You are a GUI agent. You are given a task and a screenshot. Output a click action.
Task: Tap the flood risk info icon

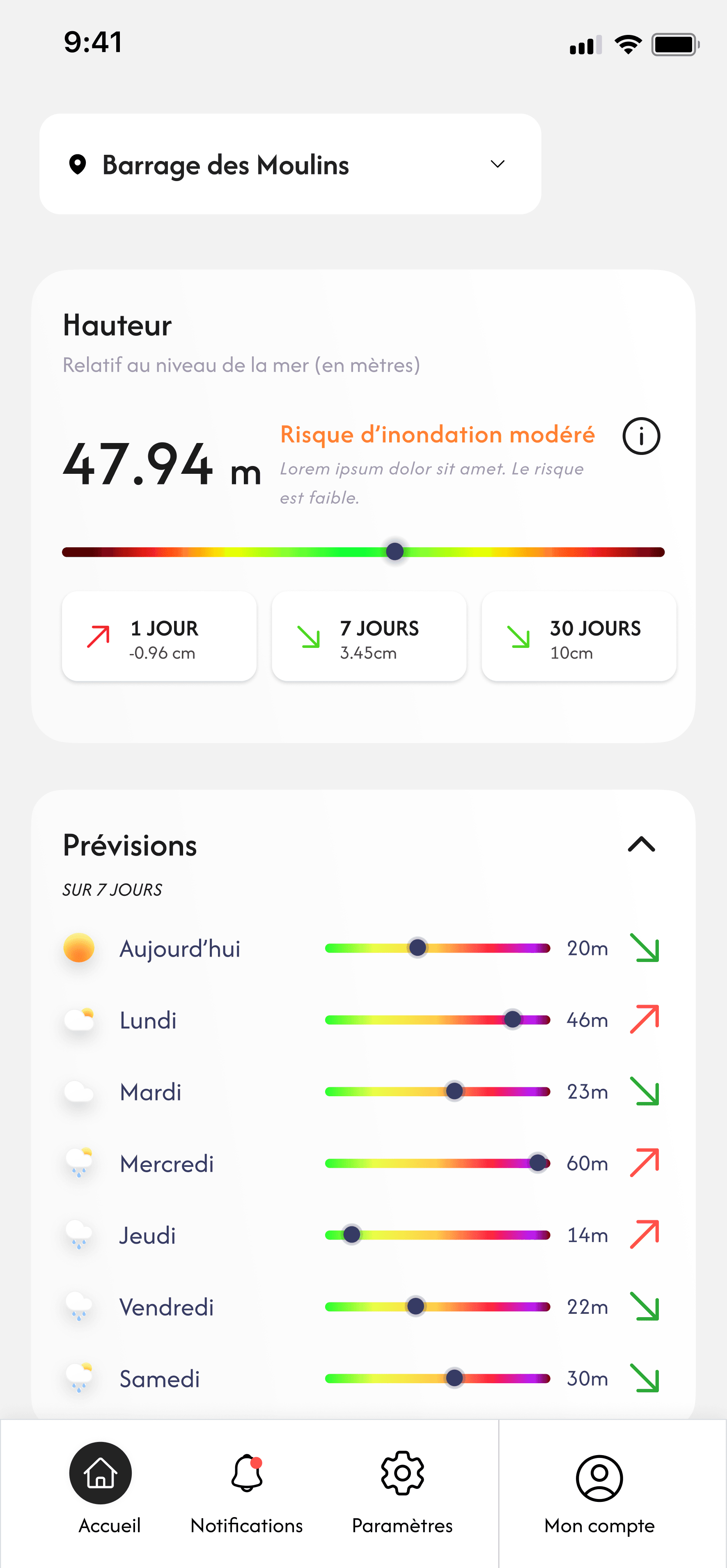click(x=641, y=436)
